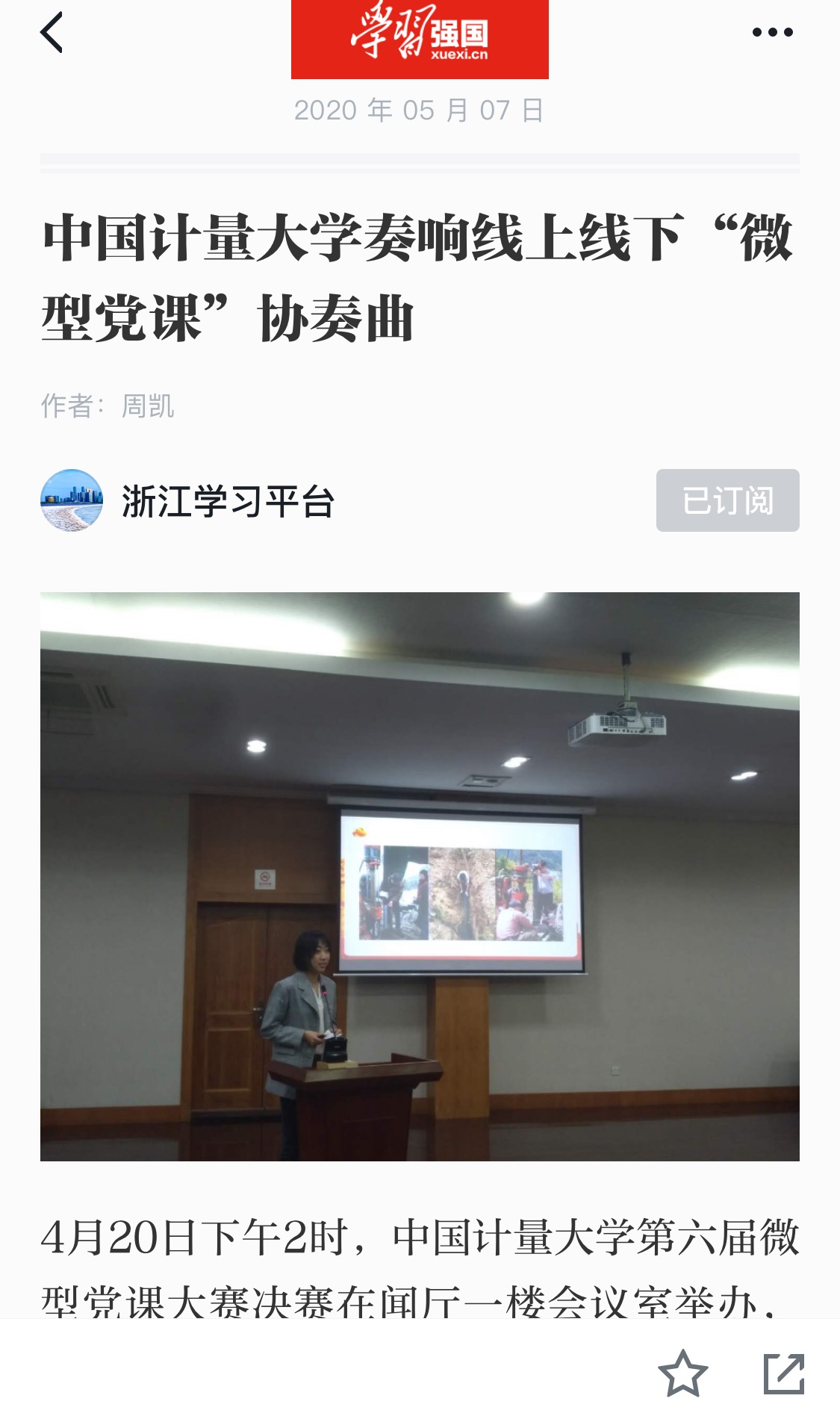Image resolution: width=840 pixels, height=1422 pixels.
Task: Go back using the top-left arrow
Action: (52, 33)
